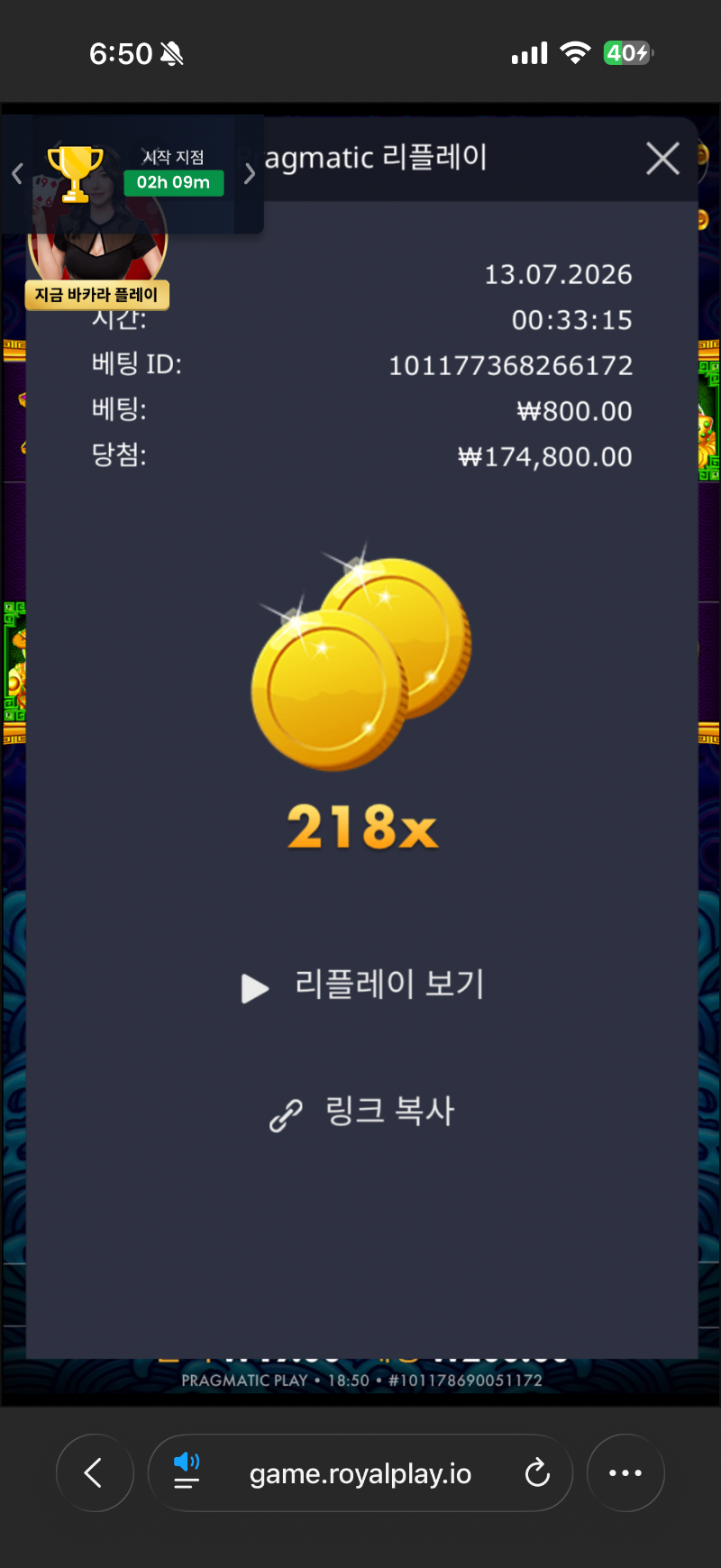
Task: Close the Pragmatic replay dialog
Action: click(662, 159)
